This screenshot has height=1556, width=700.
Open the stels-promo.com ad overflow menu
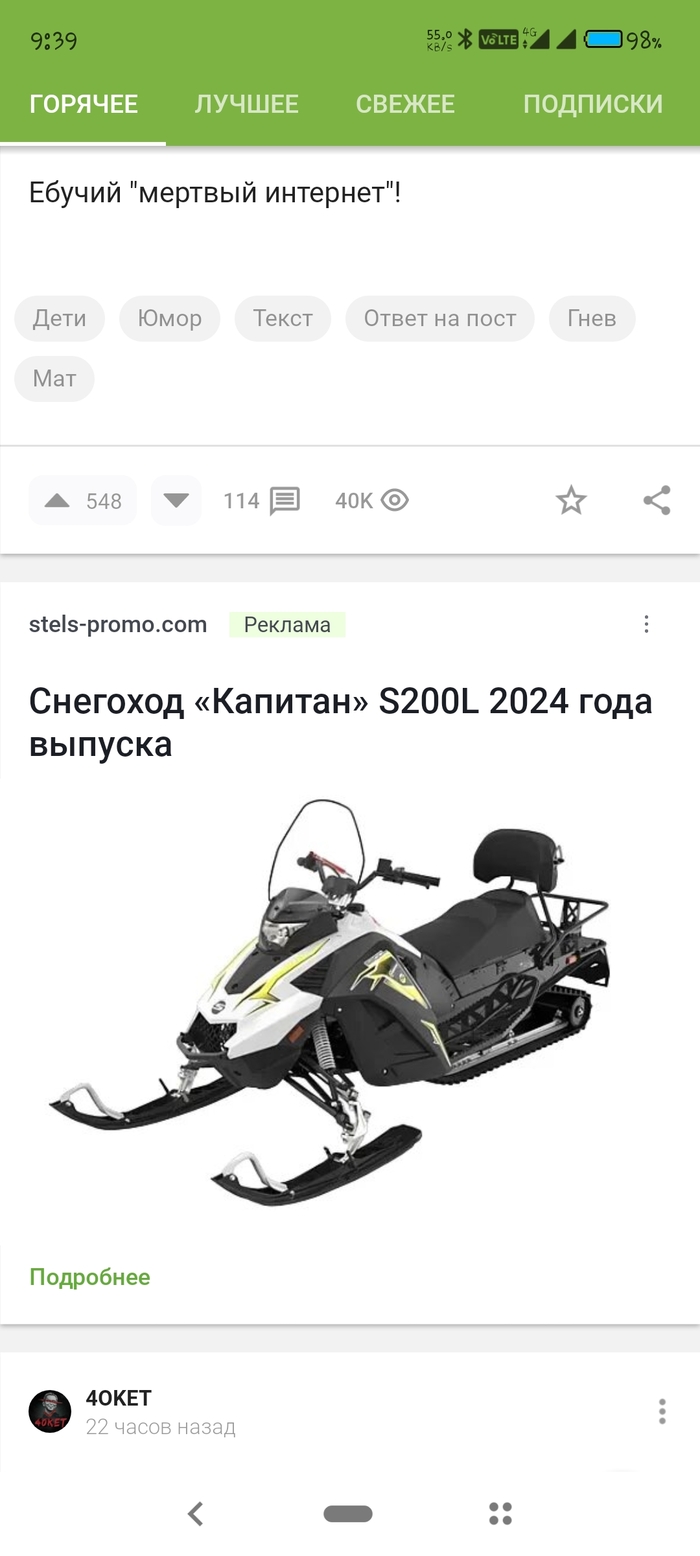tap(646, 625)
